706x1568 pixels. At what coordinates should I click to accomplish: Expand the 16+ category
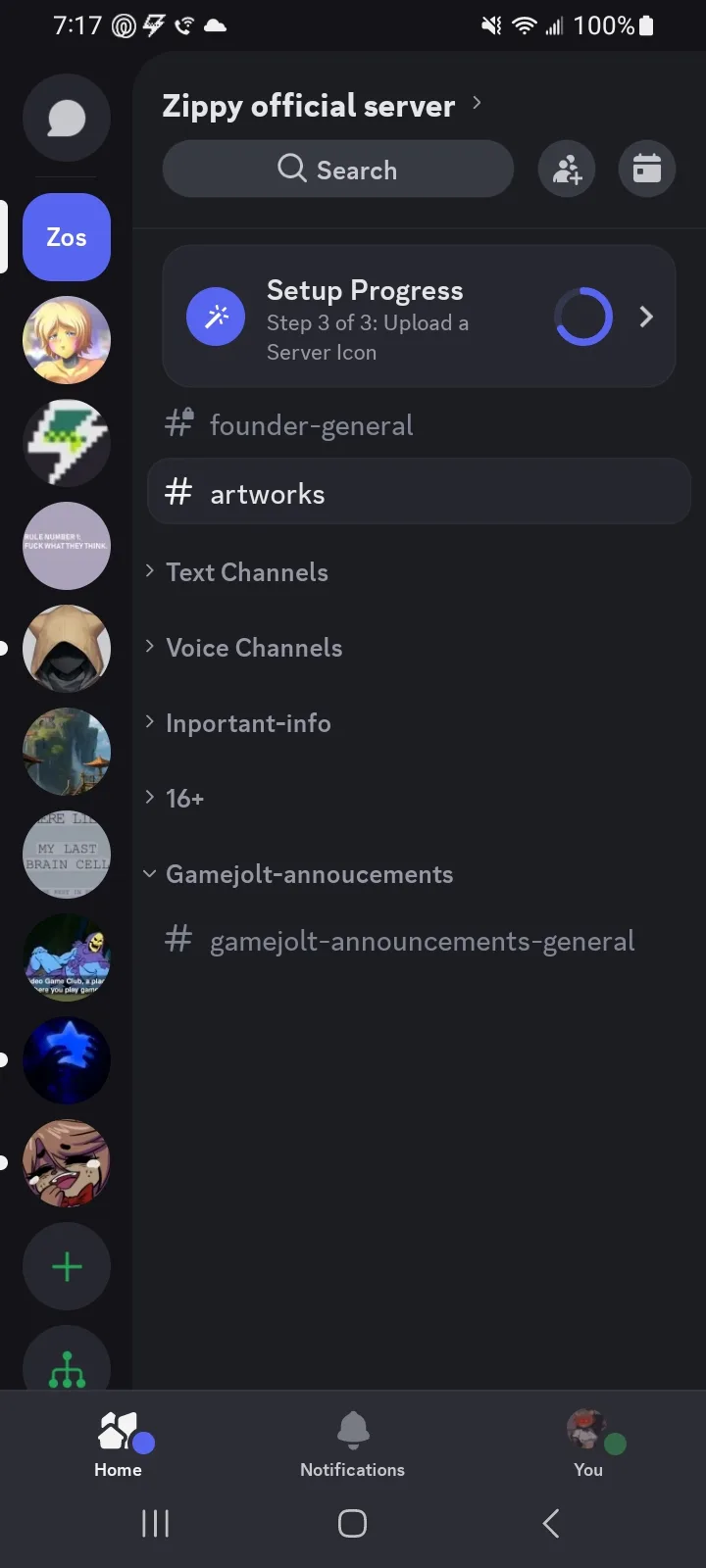pyautogui.click(x=184, y=799)
